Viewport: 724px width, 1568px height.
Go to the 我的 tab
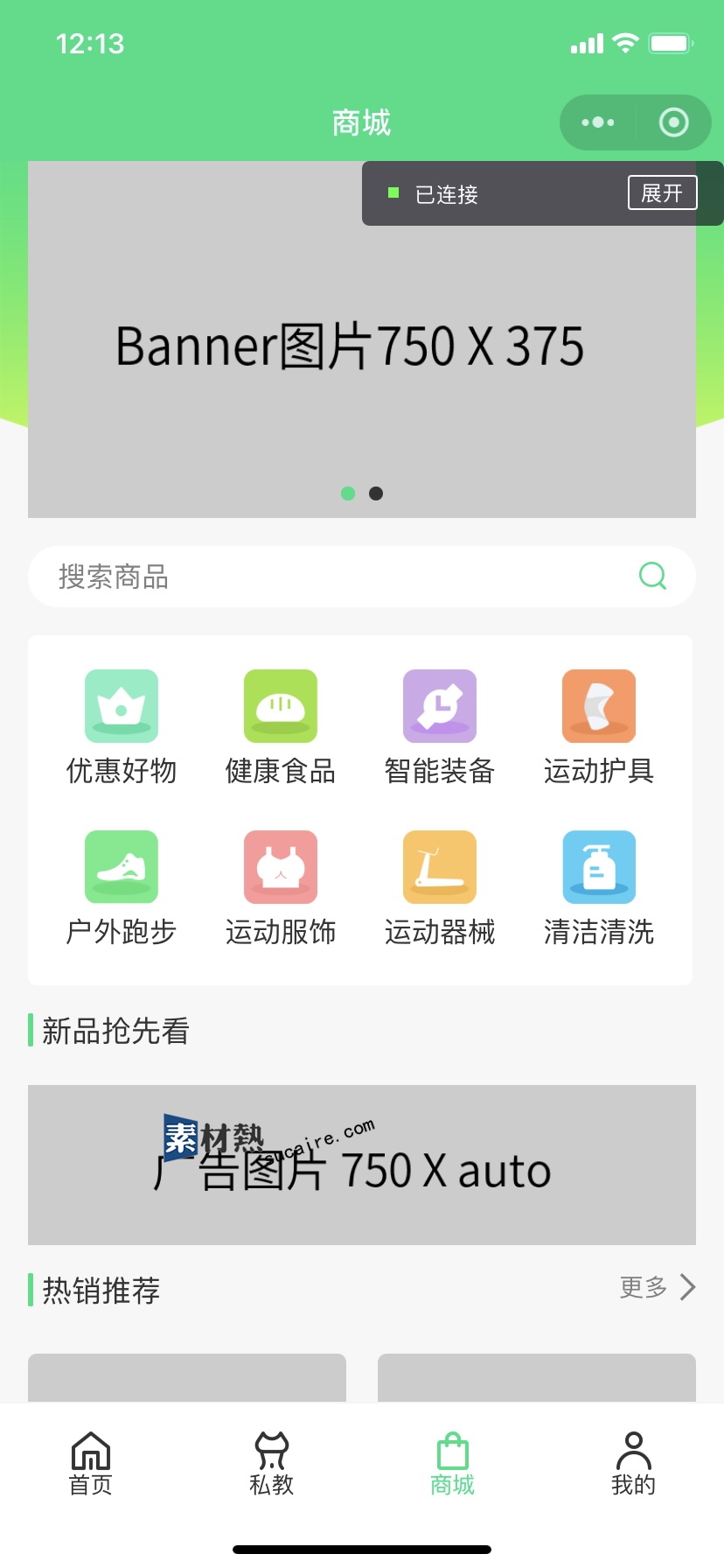(x=634, y=1463)
